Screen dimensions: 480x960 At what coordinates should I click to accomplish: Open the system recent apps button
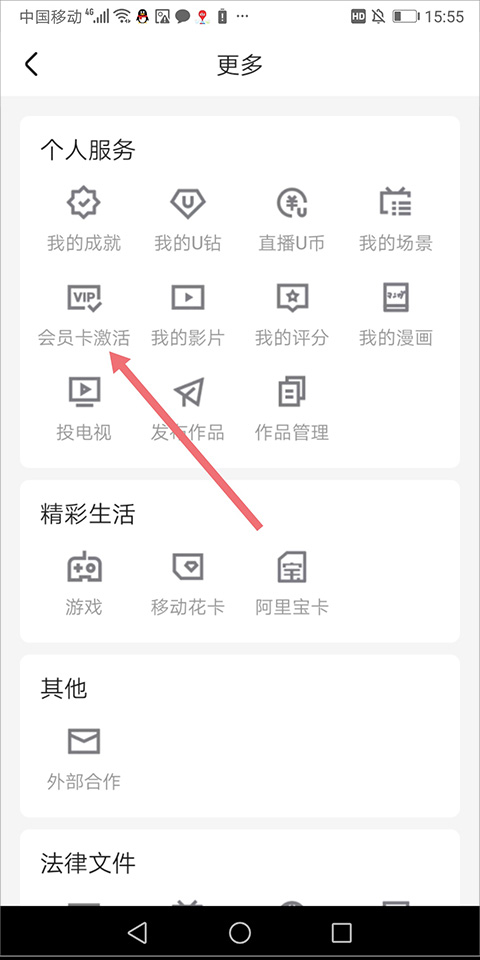pos(342,932)
